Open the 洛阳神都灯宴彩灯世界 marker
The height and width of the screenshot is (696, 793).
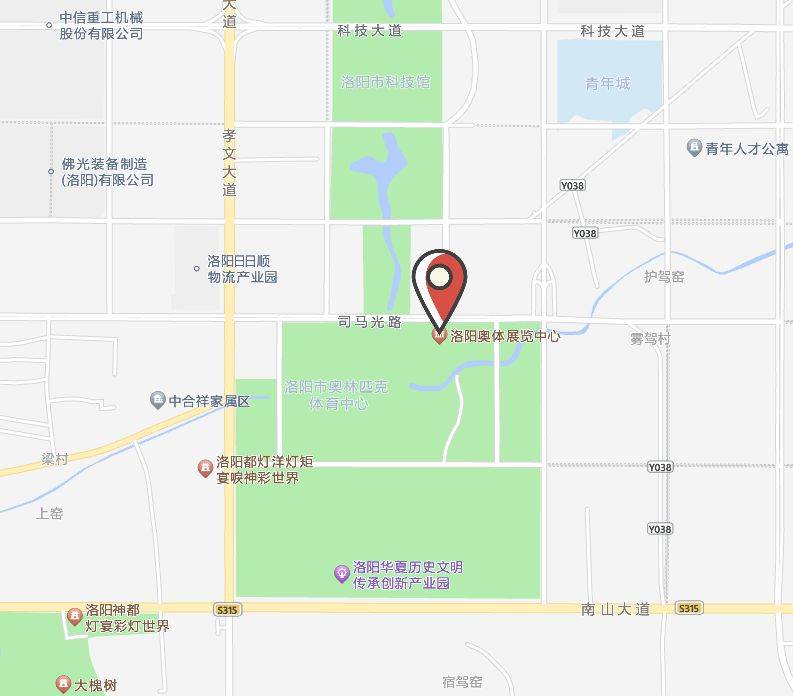(x=74, y=616)
